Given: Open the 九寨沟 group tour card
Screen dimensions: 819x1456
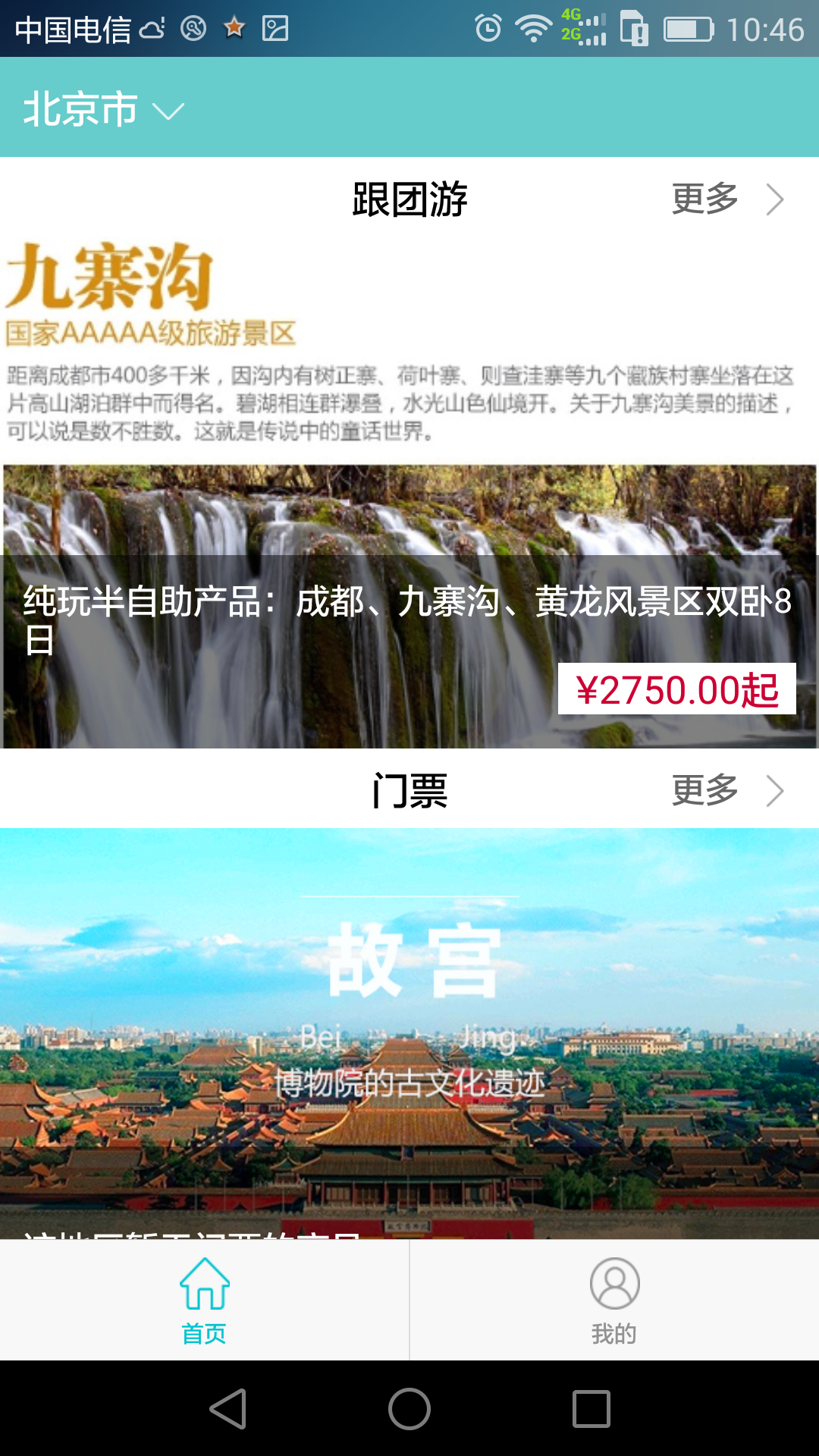Looking at the screenshot, I should click(x=409, y=493).
